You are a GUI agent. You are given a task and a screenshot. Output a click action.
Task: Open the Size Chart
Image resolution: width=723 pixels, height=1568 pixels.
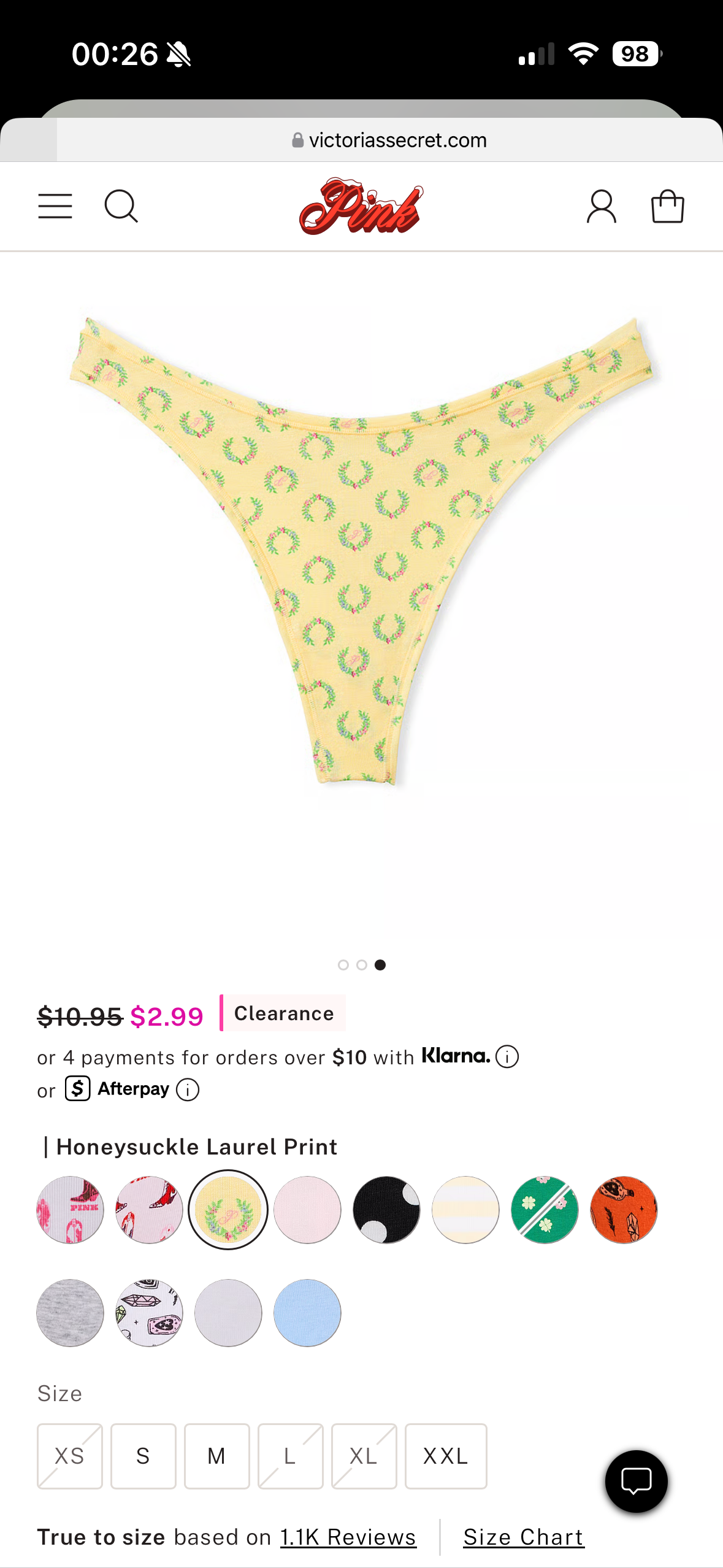pos(523,1537)
